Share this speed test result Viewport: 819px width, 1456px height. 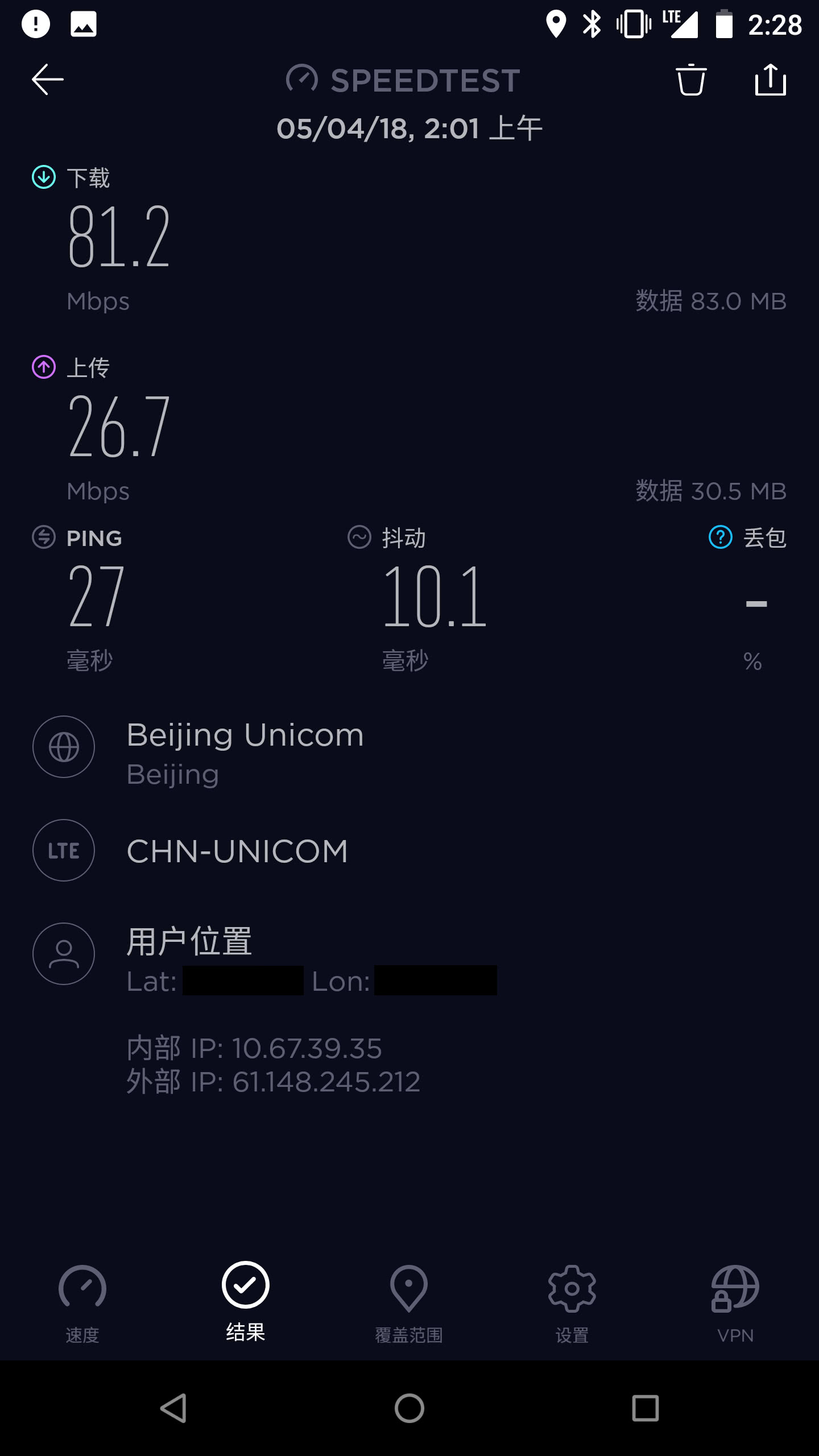tap(771, 79)
